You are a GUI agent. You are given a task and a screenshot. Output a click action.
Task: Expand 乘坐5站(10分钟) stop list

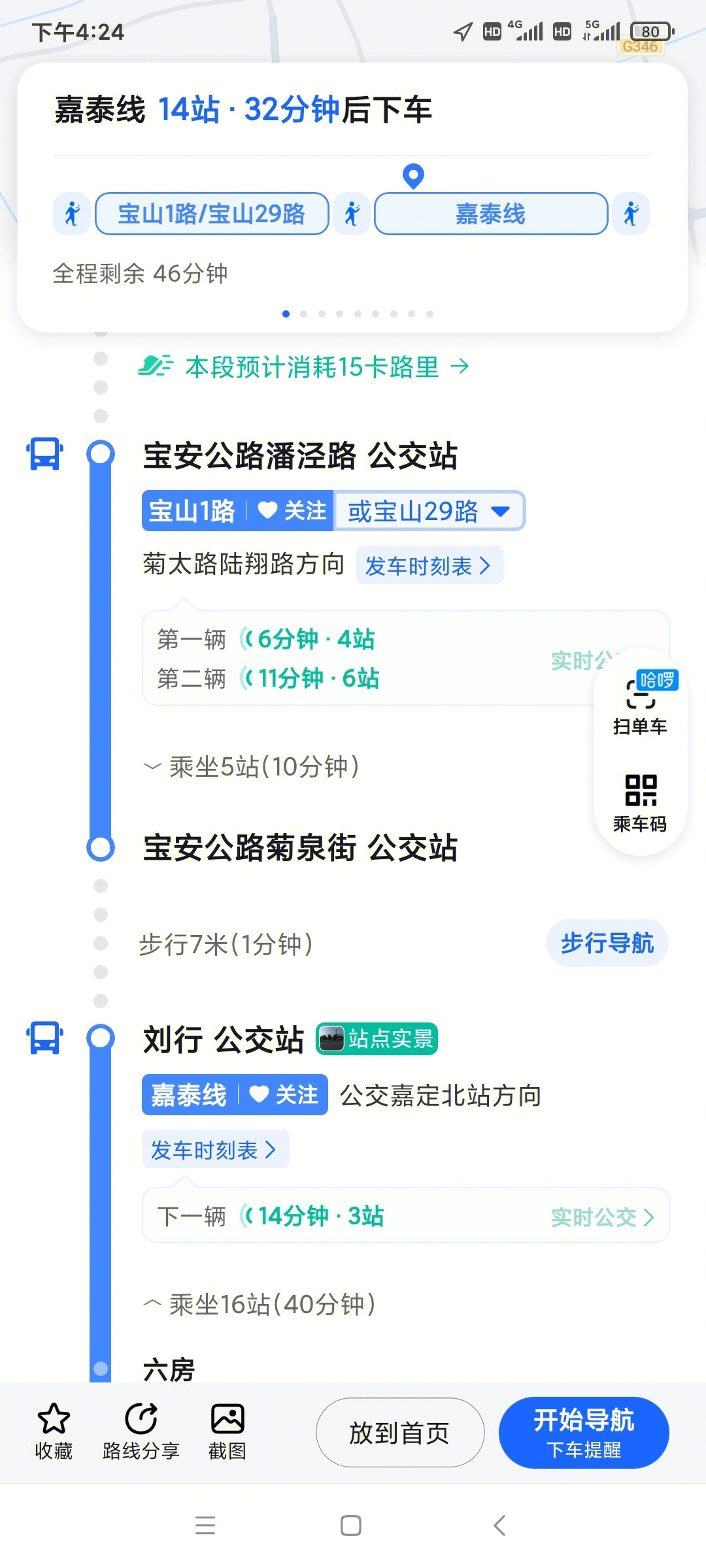point(252,766)
